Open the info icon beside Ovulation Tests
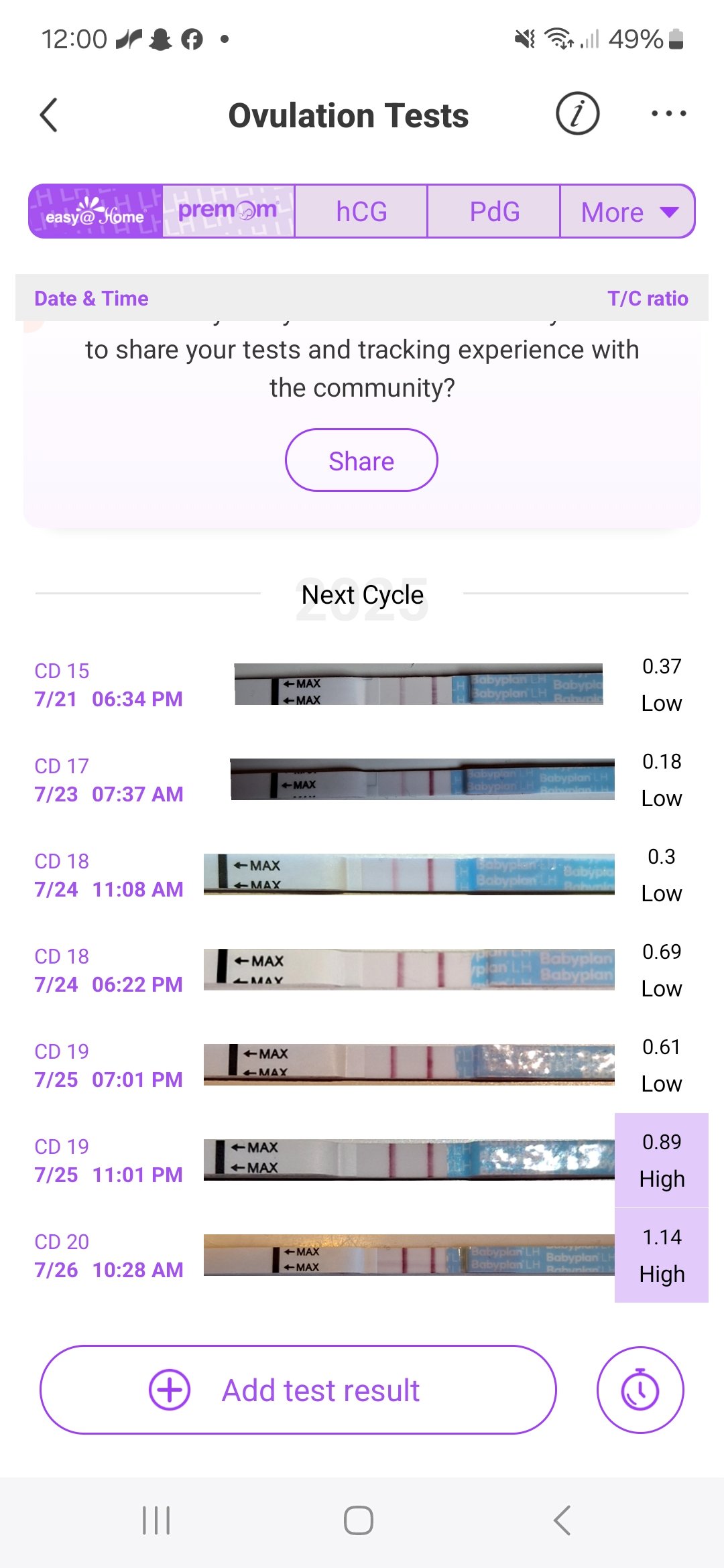Viewport: 724px width, 1568px height. pos(578,114)
